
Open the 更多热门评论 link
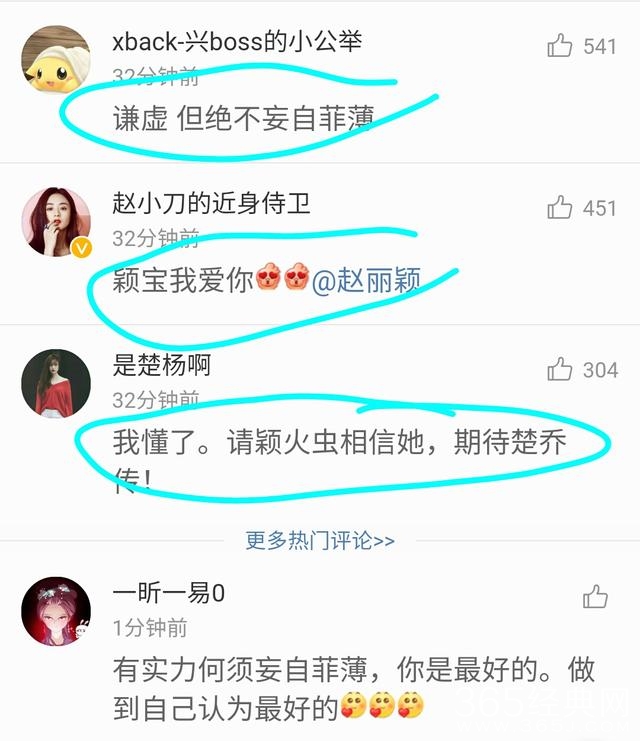pyautogui.click(x=320, y=540)
